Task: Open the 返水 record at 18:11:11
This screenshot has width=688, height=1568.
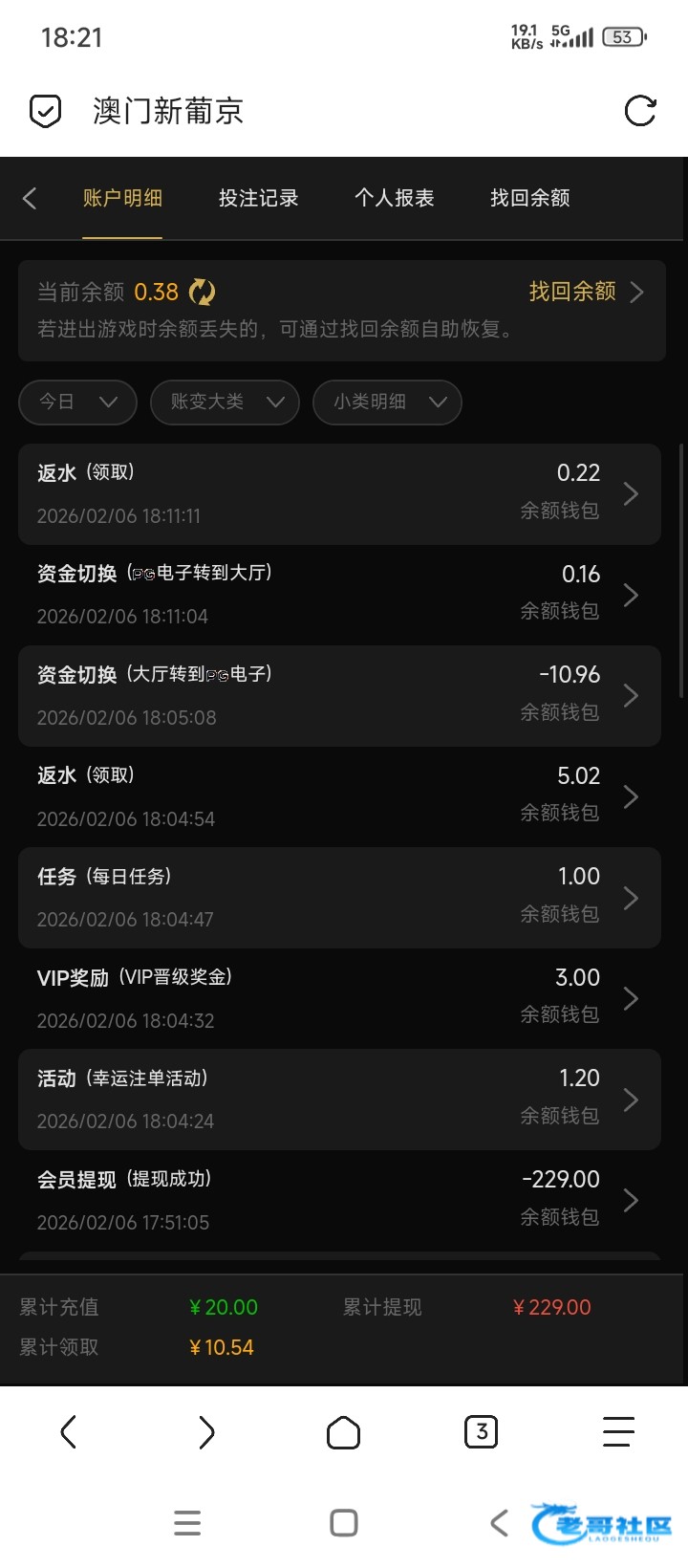Action: click(339, 494)
